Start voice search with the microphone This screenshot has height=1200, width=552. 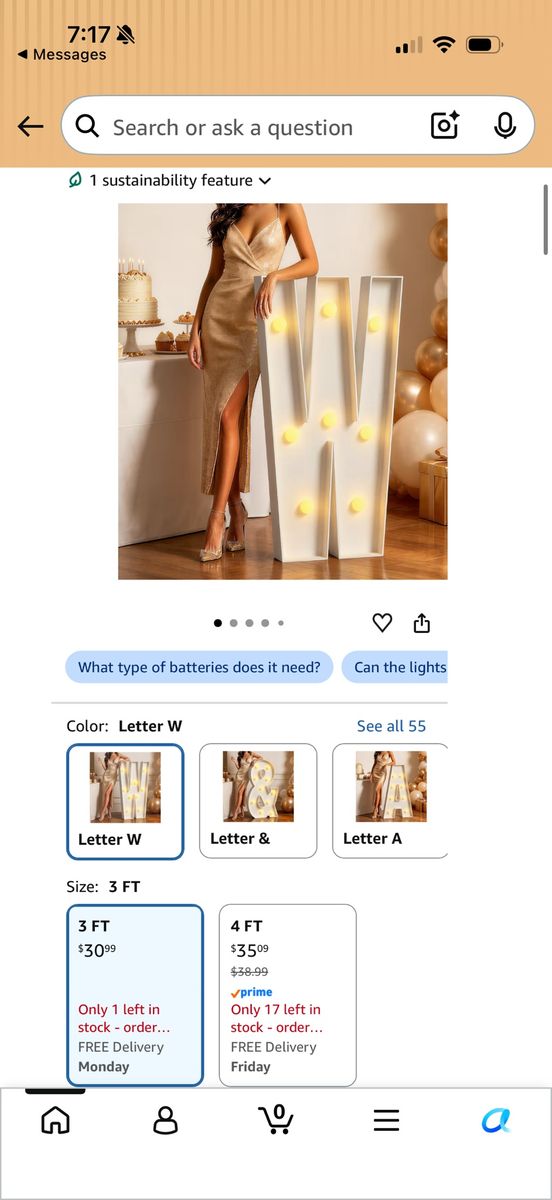505,126
